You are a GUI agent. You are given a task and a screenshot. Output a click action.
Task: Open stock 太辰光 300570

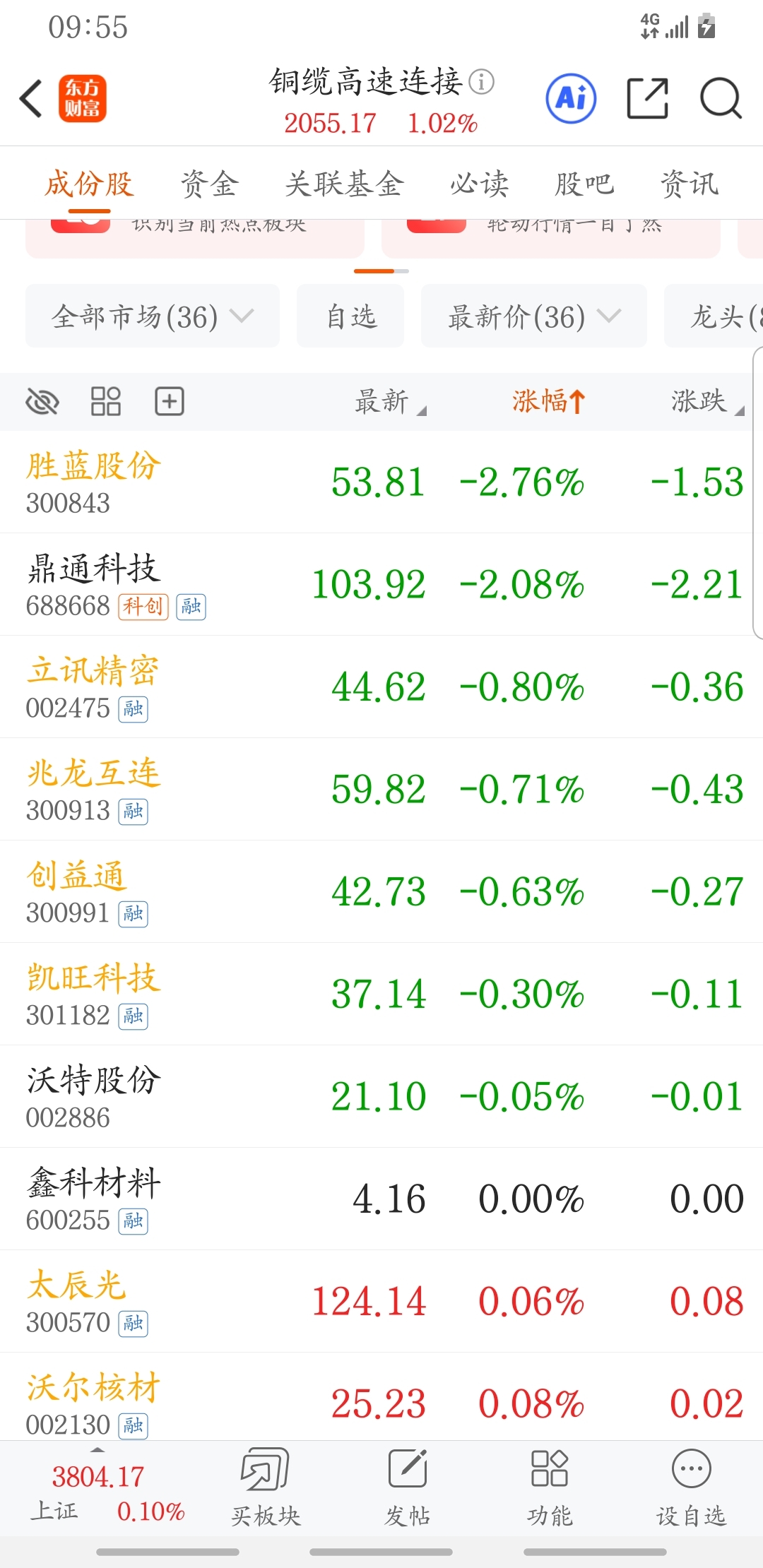(x=381, y=1302)
